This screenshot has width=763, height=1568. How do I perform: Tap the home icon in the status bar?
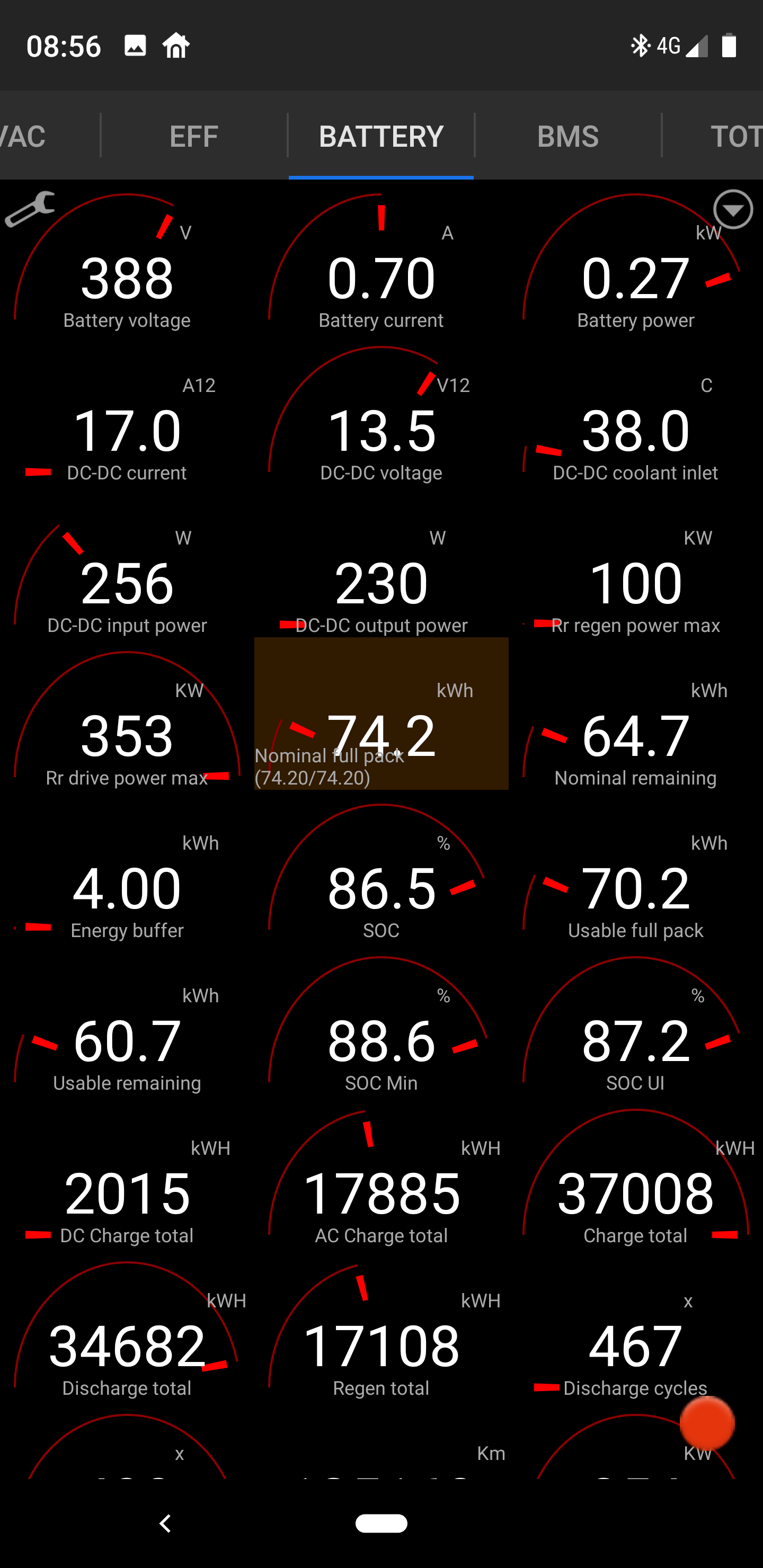pos(176,45)
